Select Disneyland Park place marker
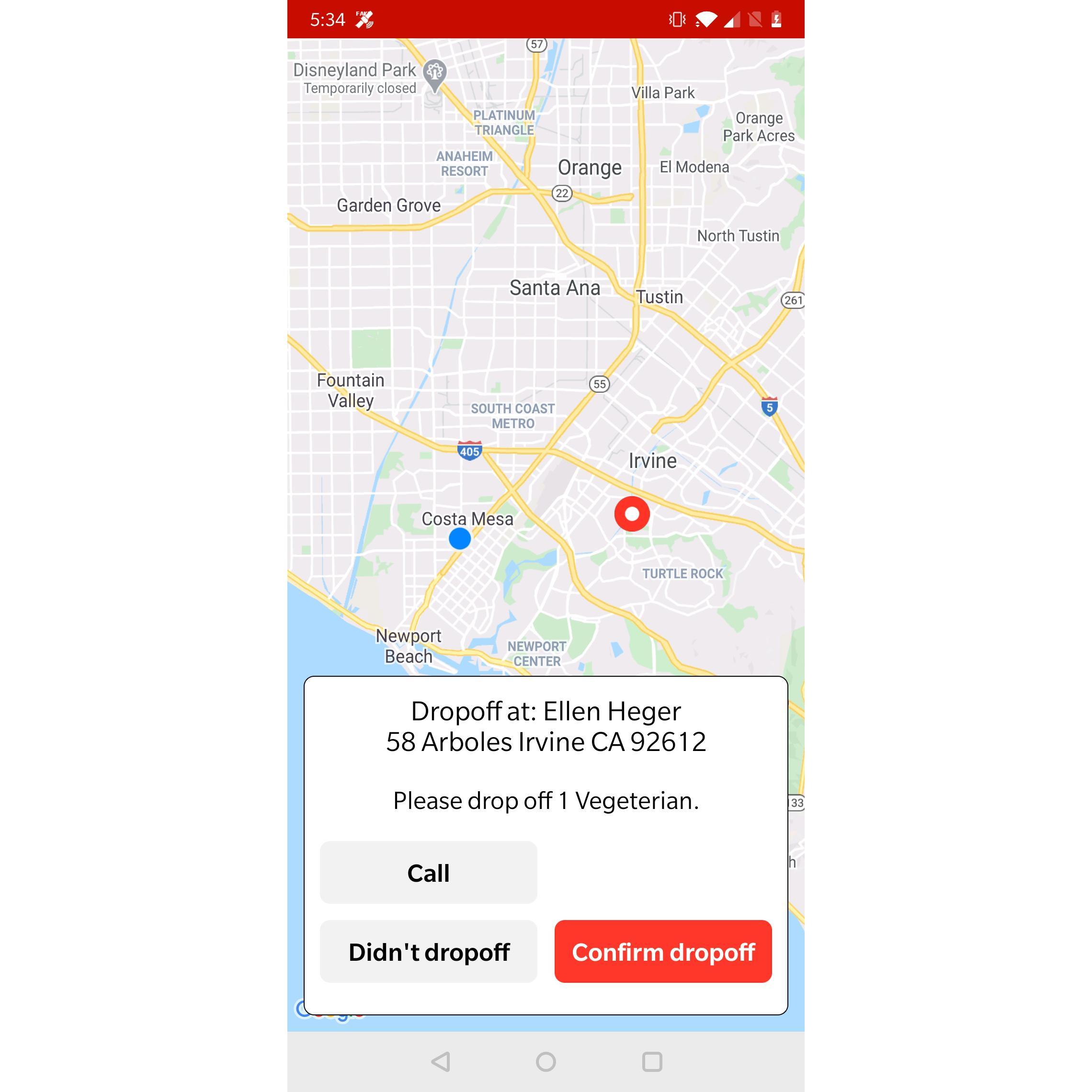This screenshot has width=1092, height=1092. click(x=434, y=74)
